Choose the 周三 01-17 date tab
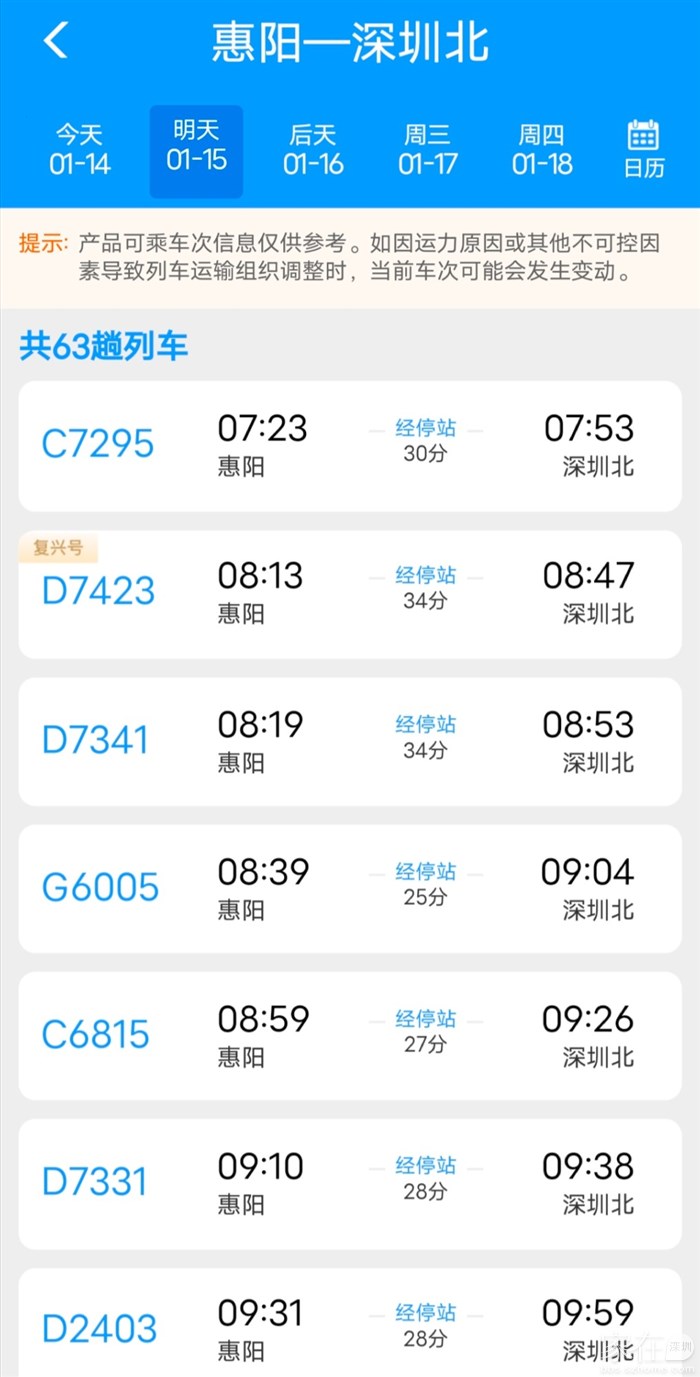 (428, 150)
